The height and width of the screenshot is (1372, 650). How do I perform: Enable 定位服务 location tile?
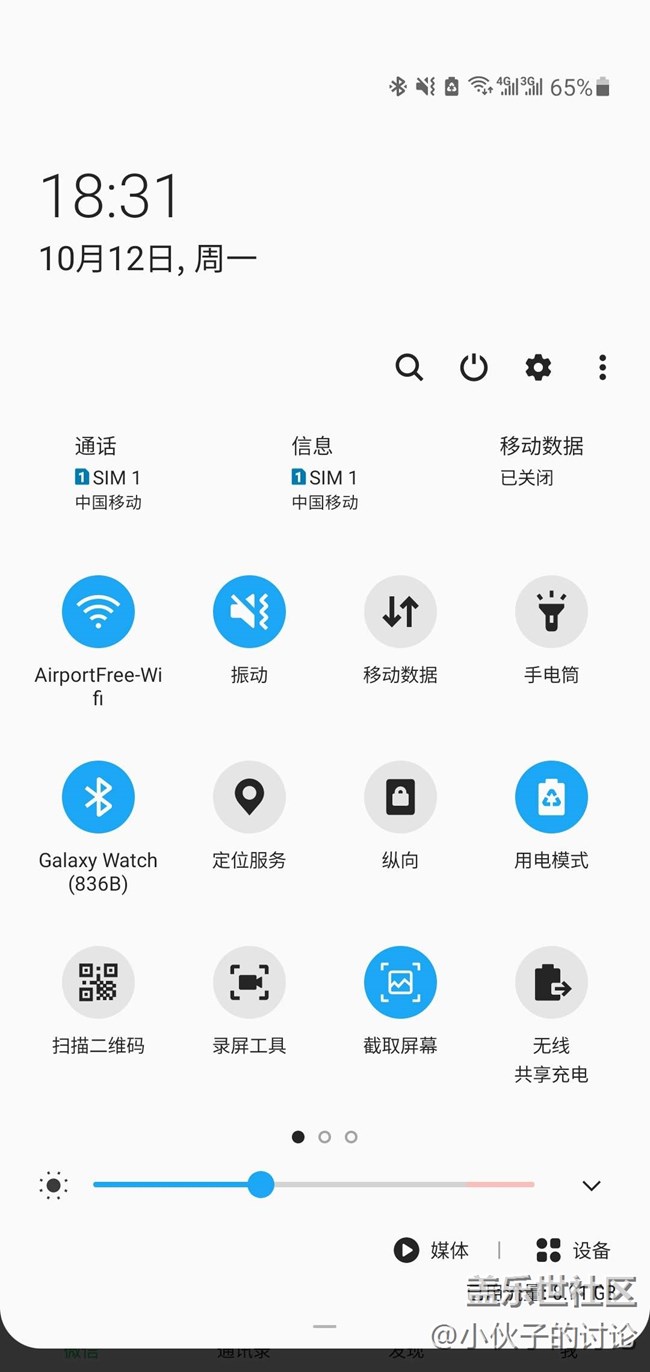(x=249, y=797)
